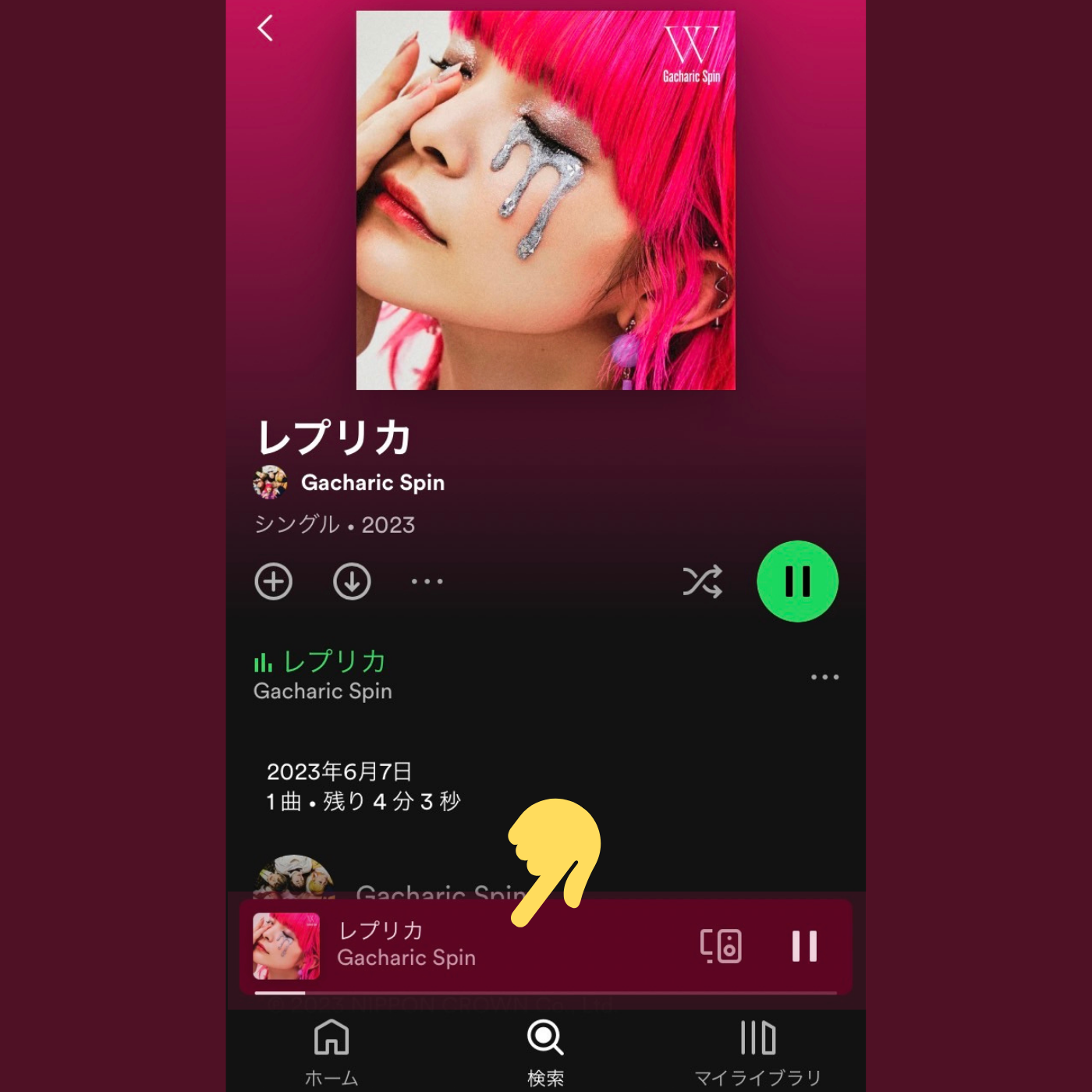The image size is (1092, 1092).
Task: Go back using the top-left arrow
Action: [266, 28]
